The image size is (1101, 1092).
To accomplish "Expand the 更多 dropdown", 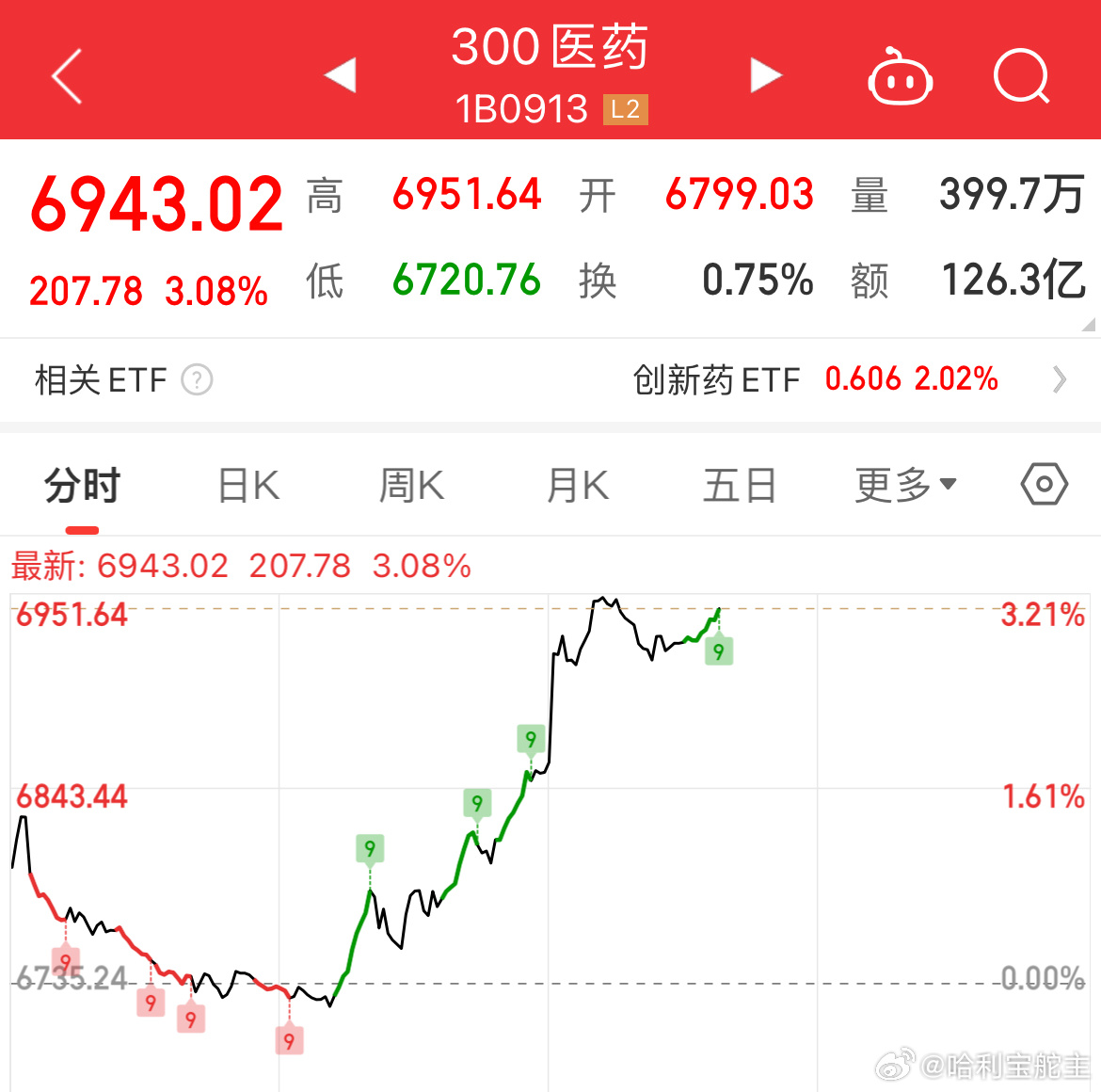I will click(905, 486).
